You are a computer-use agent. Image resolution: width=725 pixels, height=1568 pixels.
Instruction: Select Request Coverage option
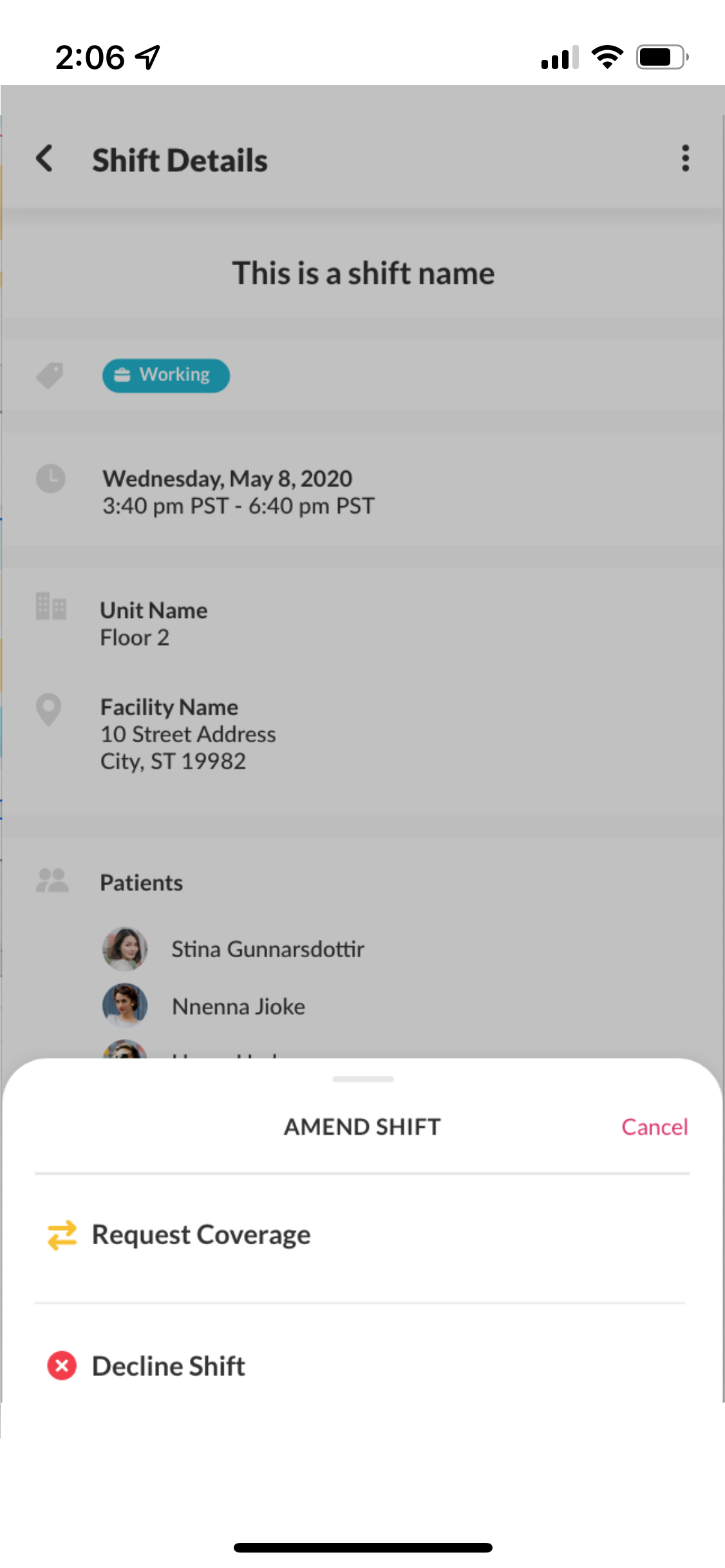[x=201, y=1235]
